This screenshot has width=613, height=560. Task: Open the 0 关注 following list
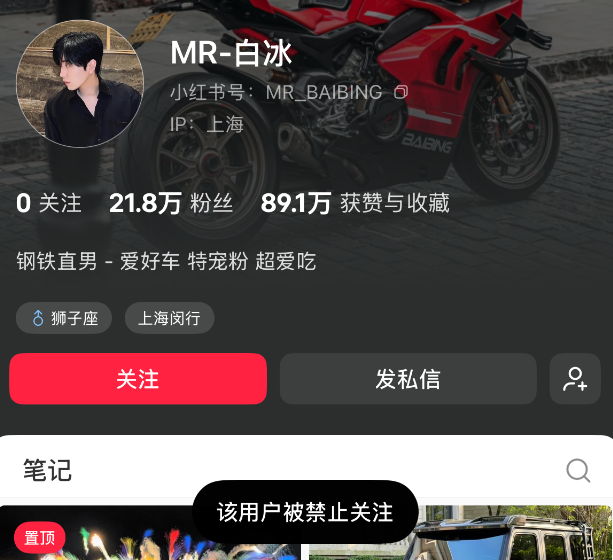49,204
